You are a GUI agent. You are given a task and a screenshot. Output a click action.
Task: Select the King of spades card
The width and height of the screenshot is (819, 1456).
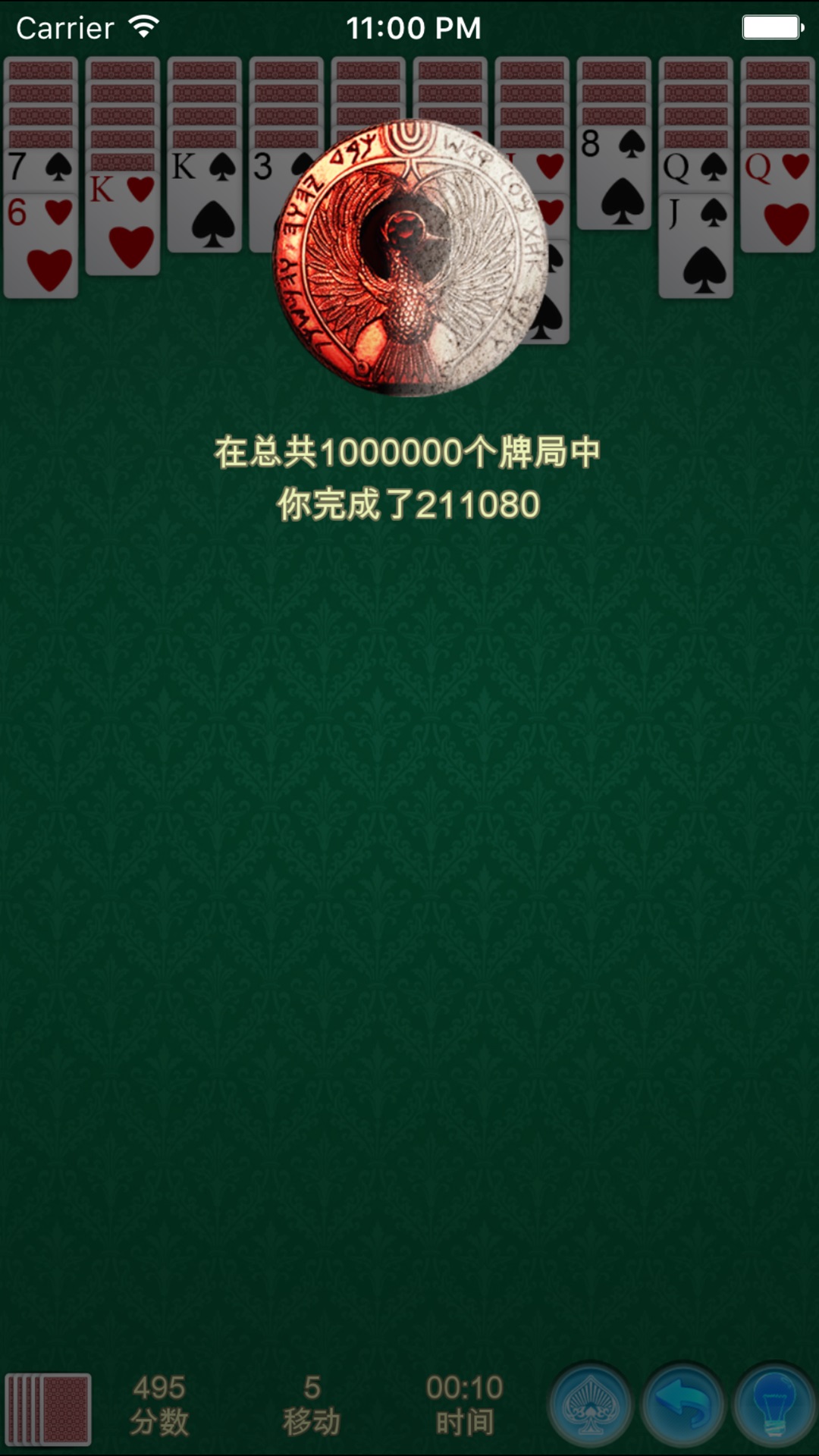tap(205, 201)
